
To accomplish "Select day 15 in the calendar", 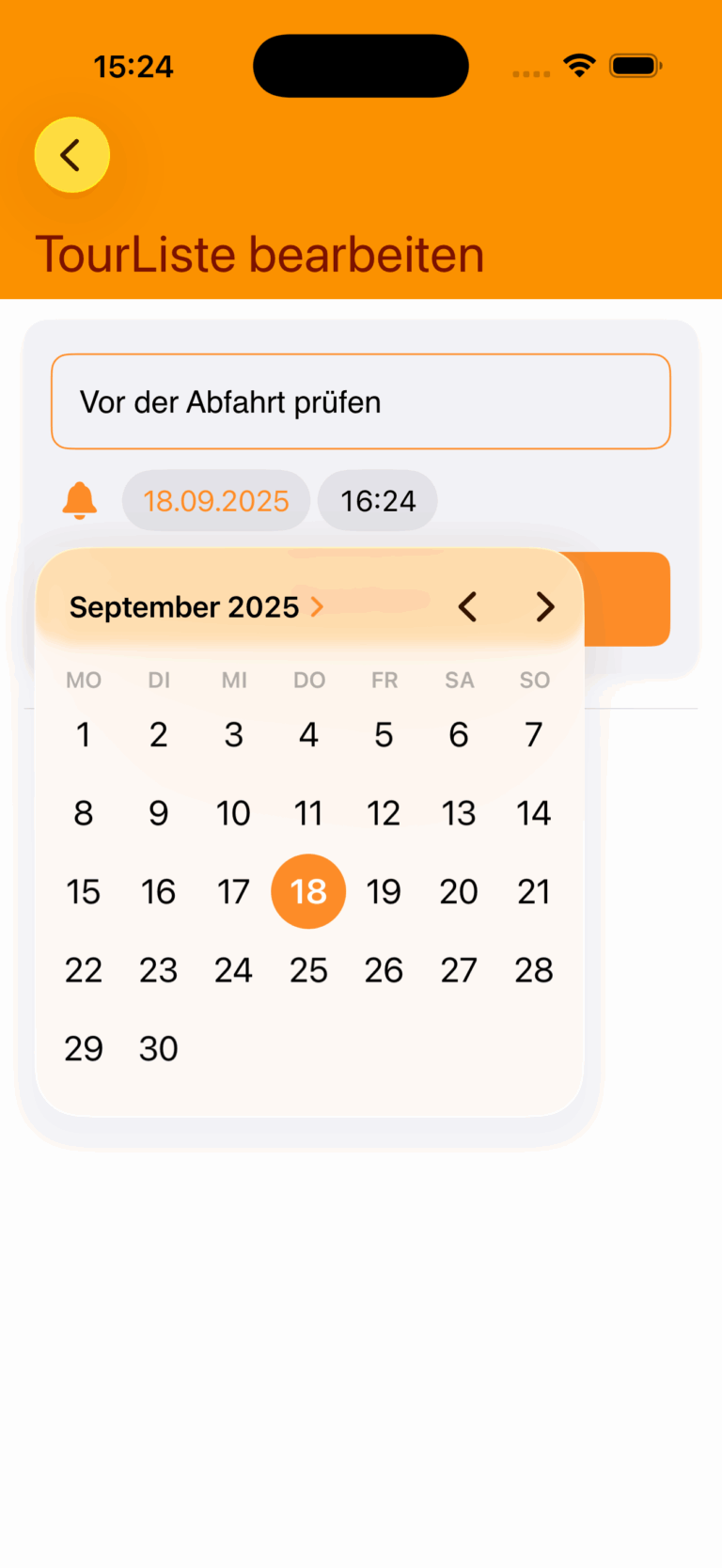I will (84, 892).
